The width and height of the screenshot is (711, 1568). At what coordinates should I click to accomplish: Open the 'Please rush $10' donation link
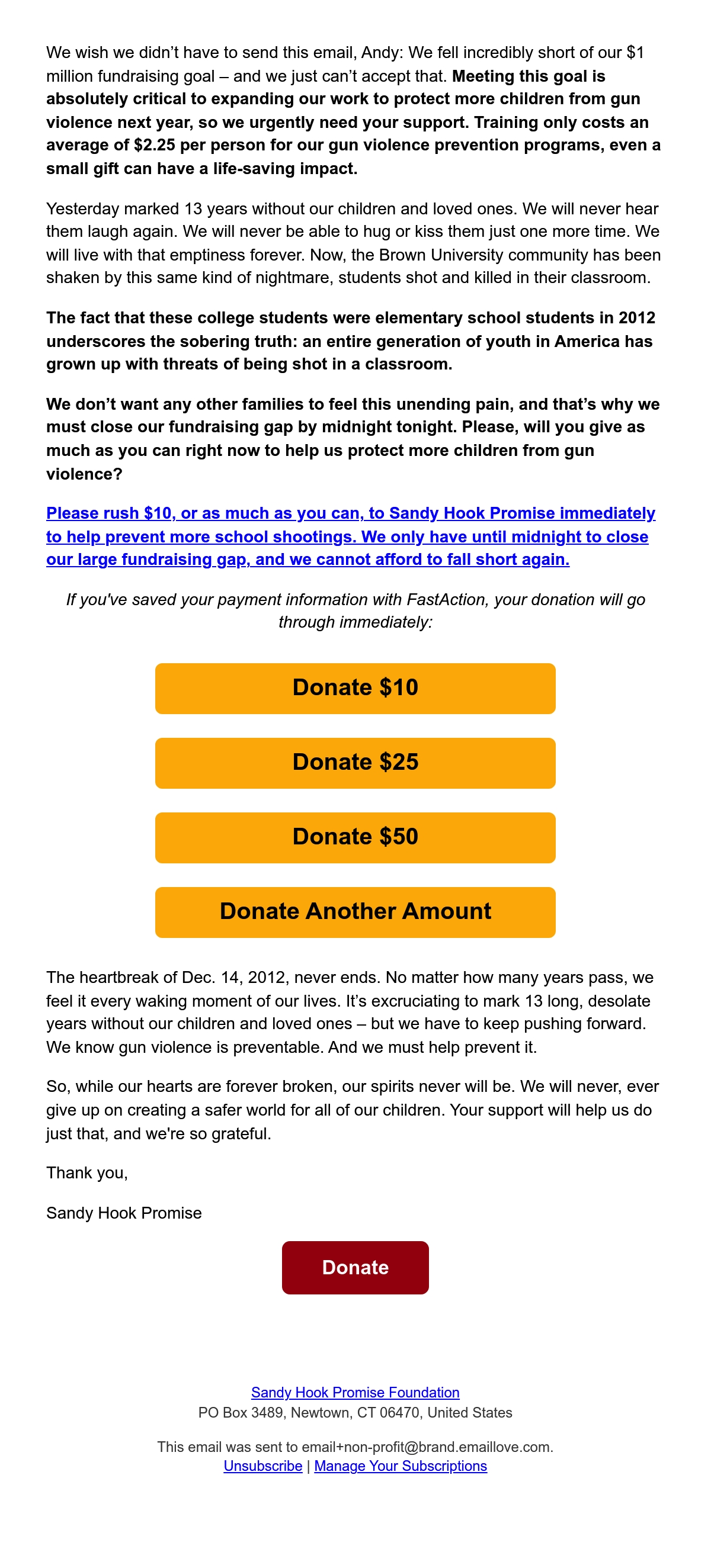click(351, 536)
